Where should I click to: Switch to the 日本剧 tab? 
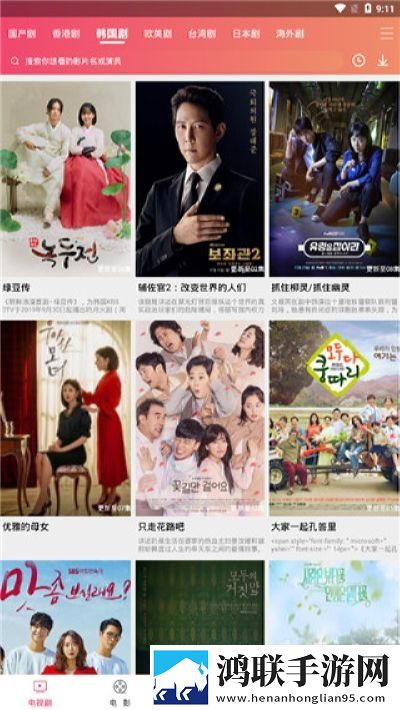point(246,34)
